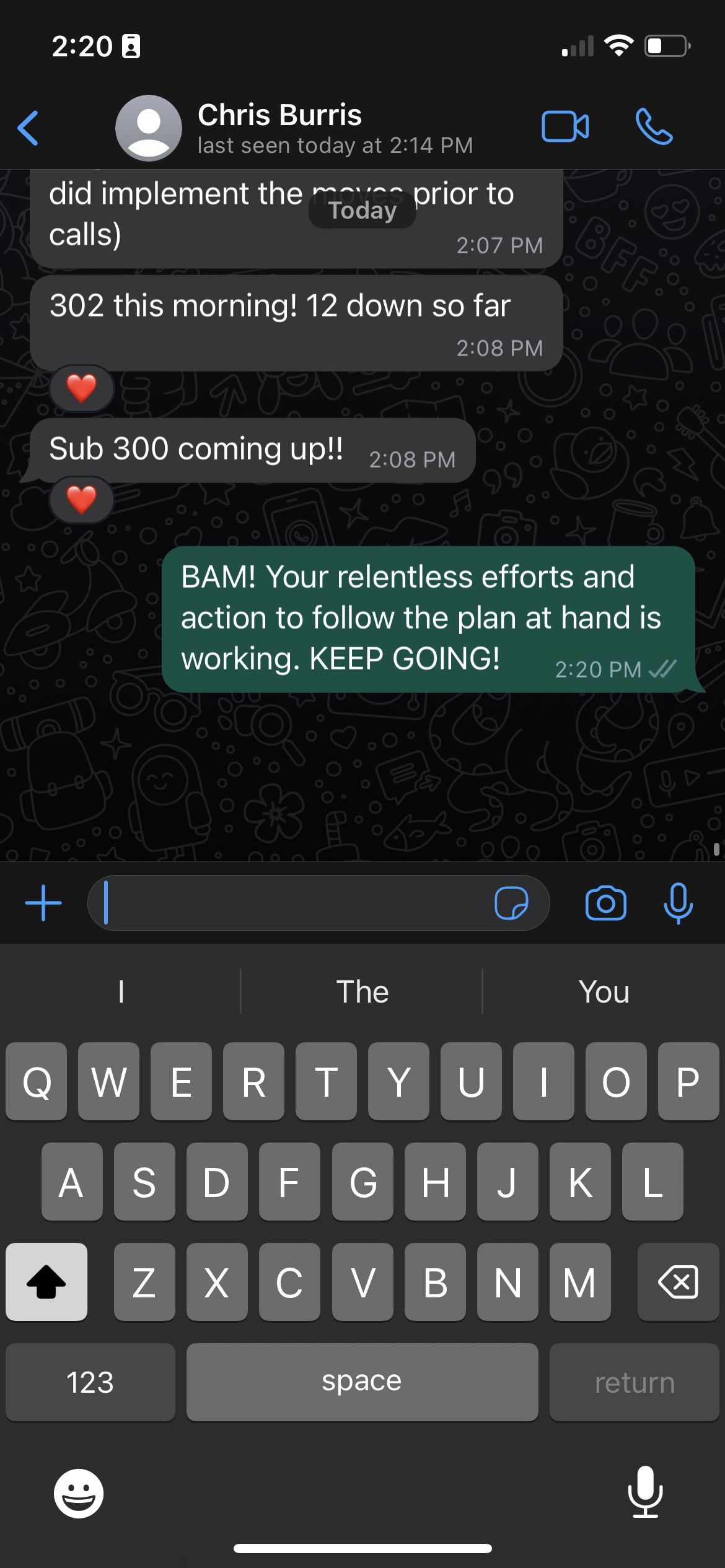Open the emoji keyboard
The image size is (725, 1568).
(79, 1493)
